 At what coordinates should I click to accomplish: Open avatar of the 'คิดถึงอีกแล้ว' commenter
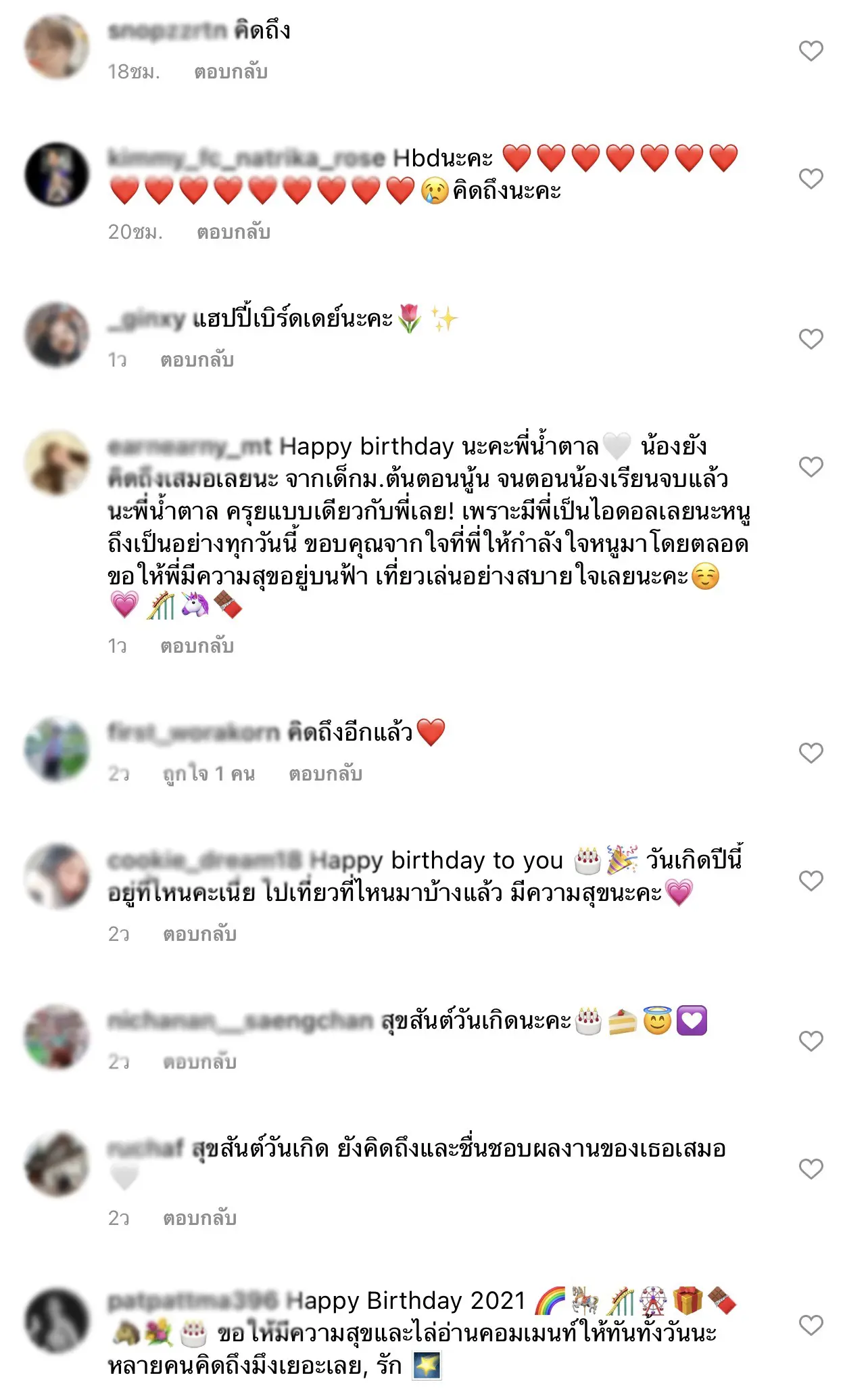click(x=57, y=749)
